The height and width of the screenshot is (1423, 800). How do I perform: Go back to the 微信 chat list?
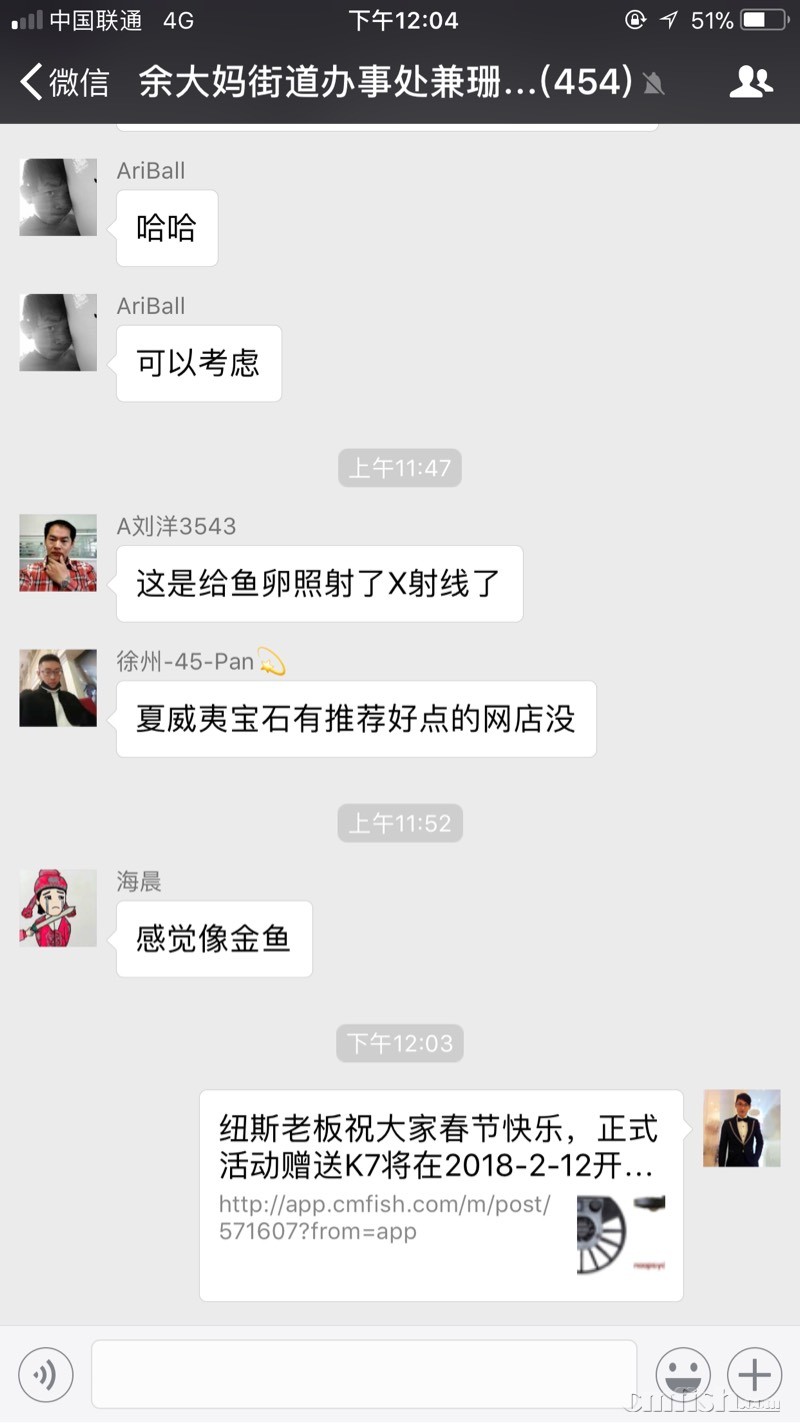(65, 82)
